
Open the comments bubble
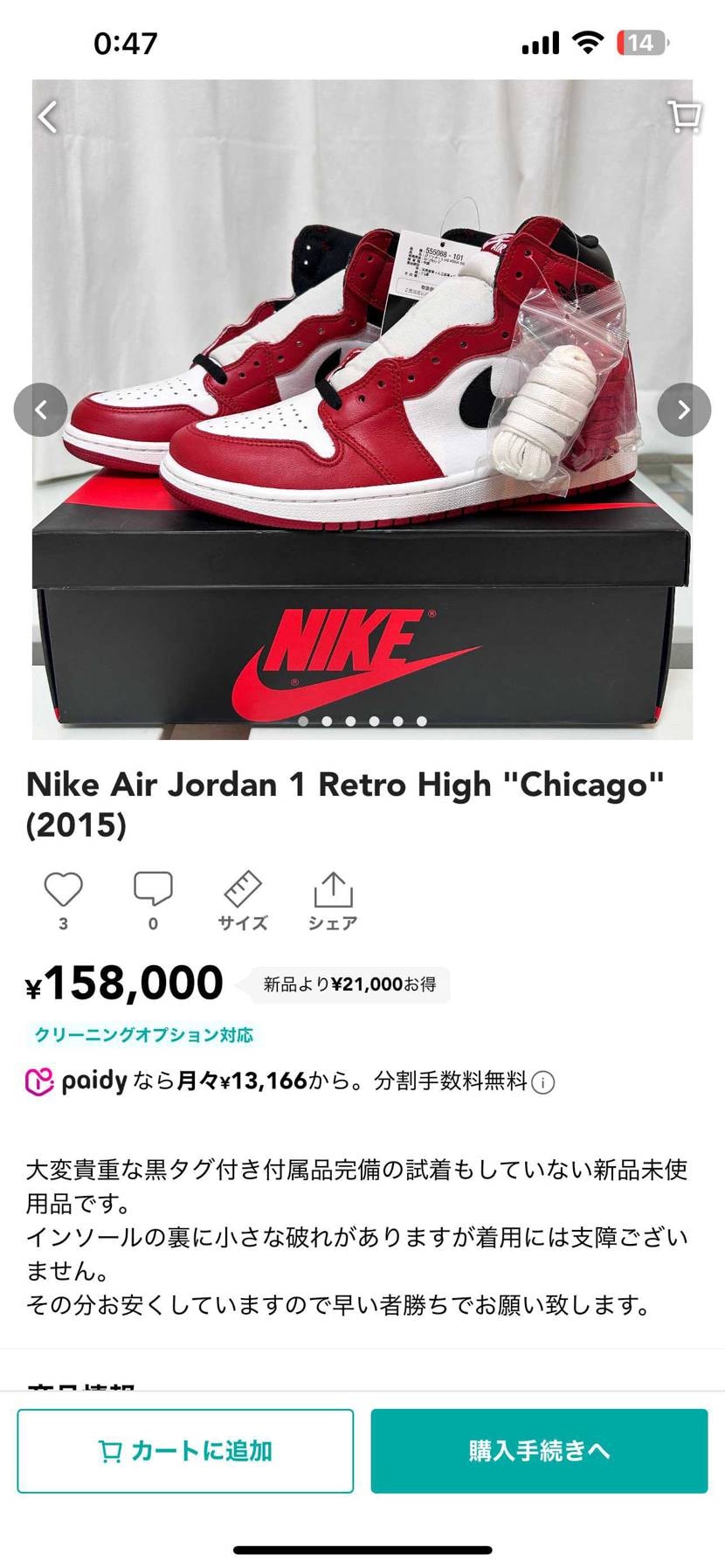[x=153, y=890]
